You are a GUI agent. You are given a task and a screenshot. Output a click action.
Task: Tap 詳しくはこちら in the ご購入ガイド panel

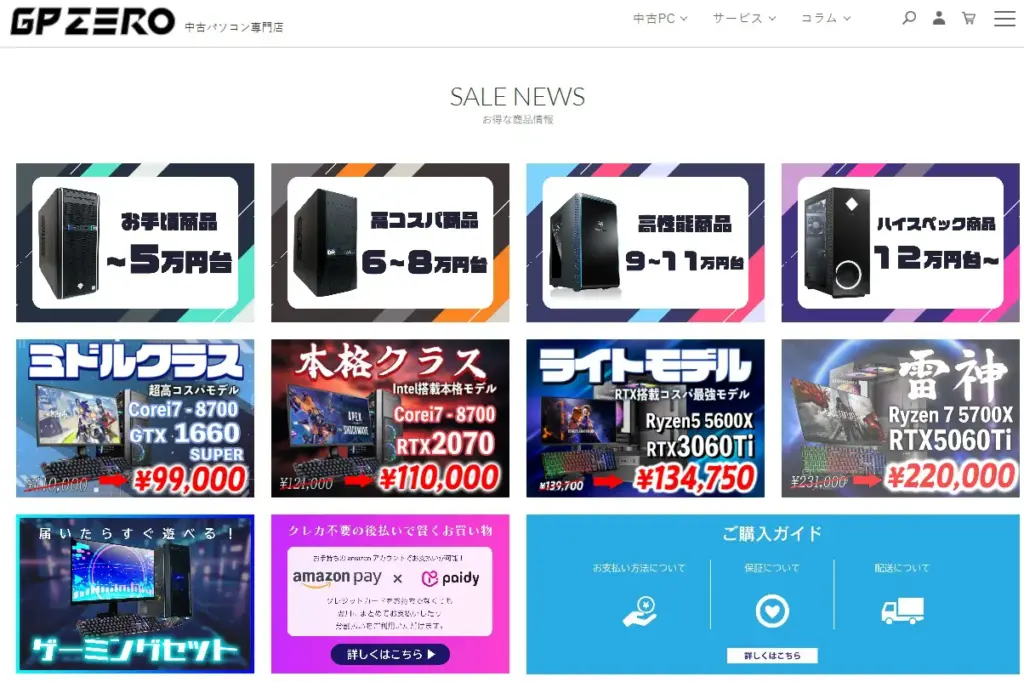tap(772, 656)
